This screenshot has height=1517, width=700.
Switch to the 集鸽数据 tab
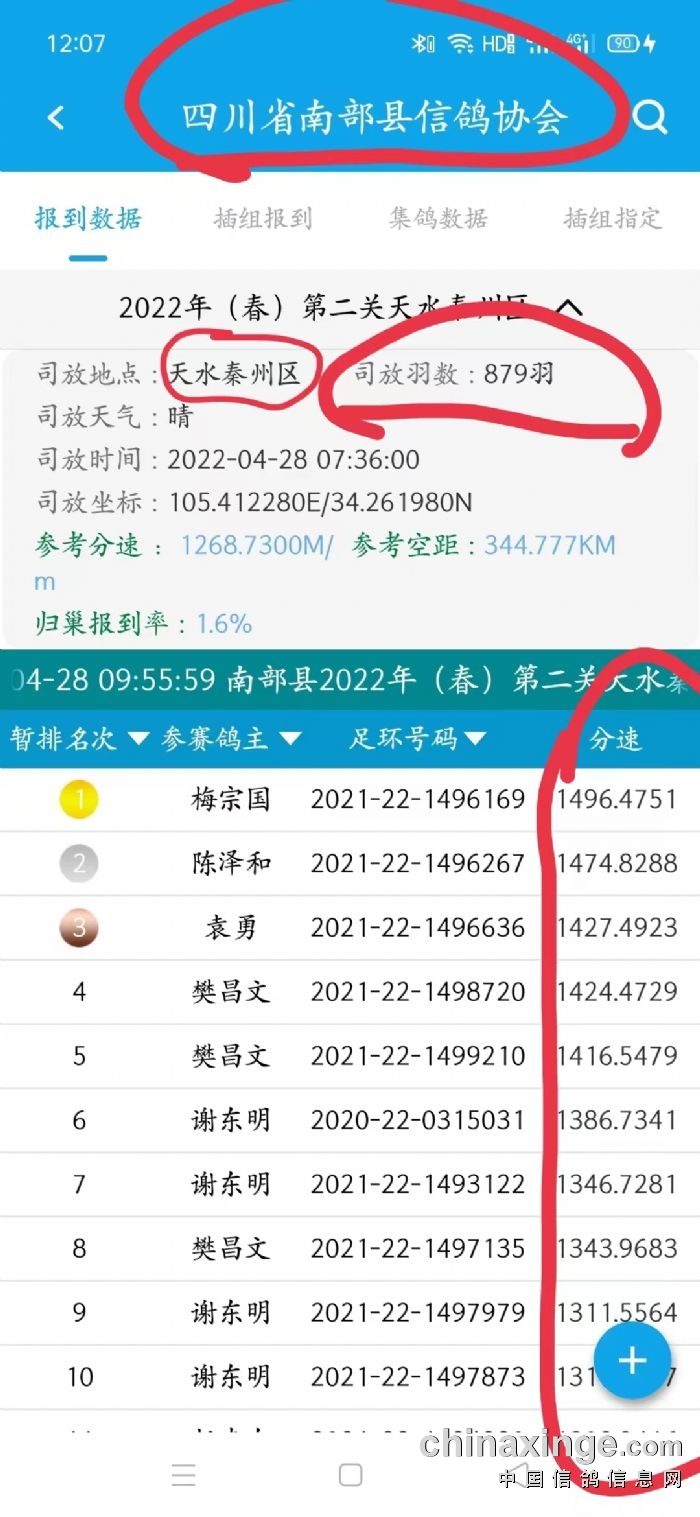click(438, 218)
